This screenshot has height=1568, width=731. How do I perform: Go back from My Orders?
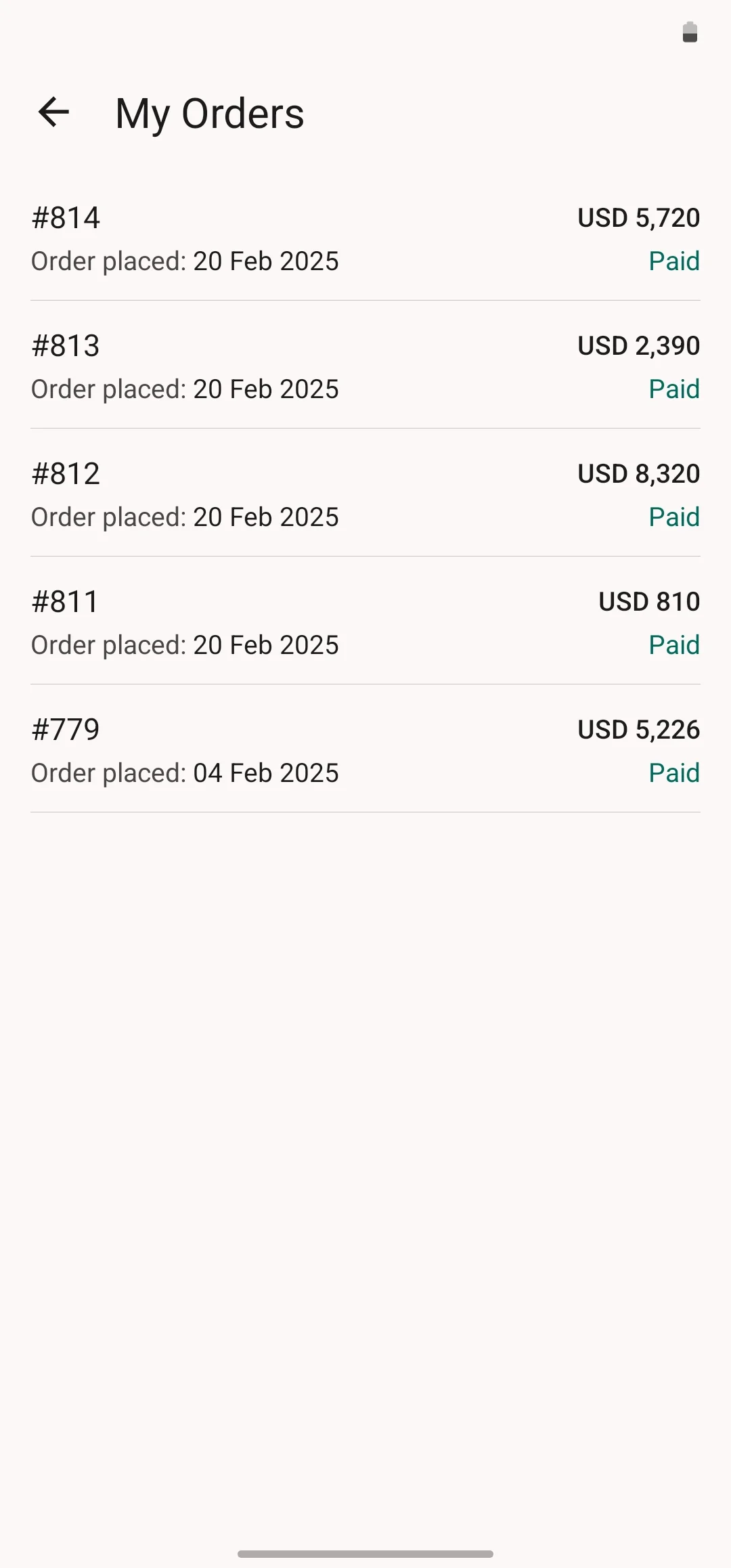point(54,112)
